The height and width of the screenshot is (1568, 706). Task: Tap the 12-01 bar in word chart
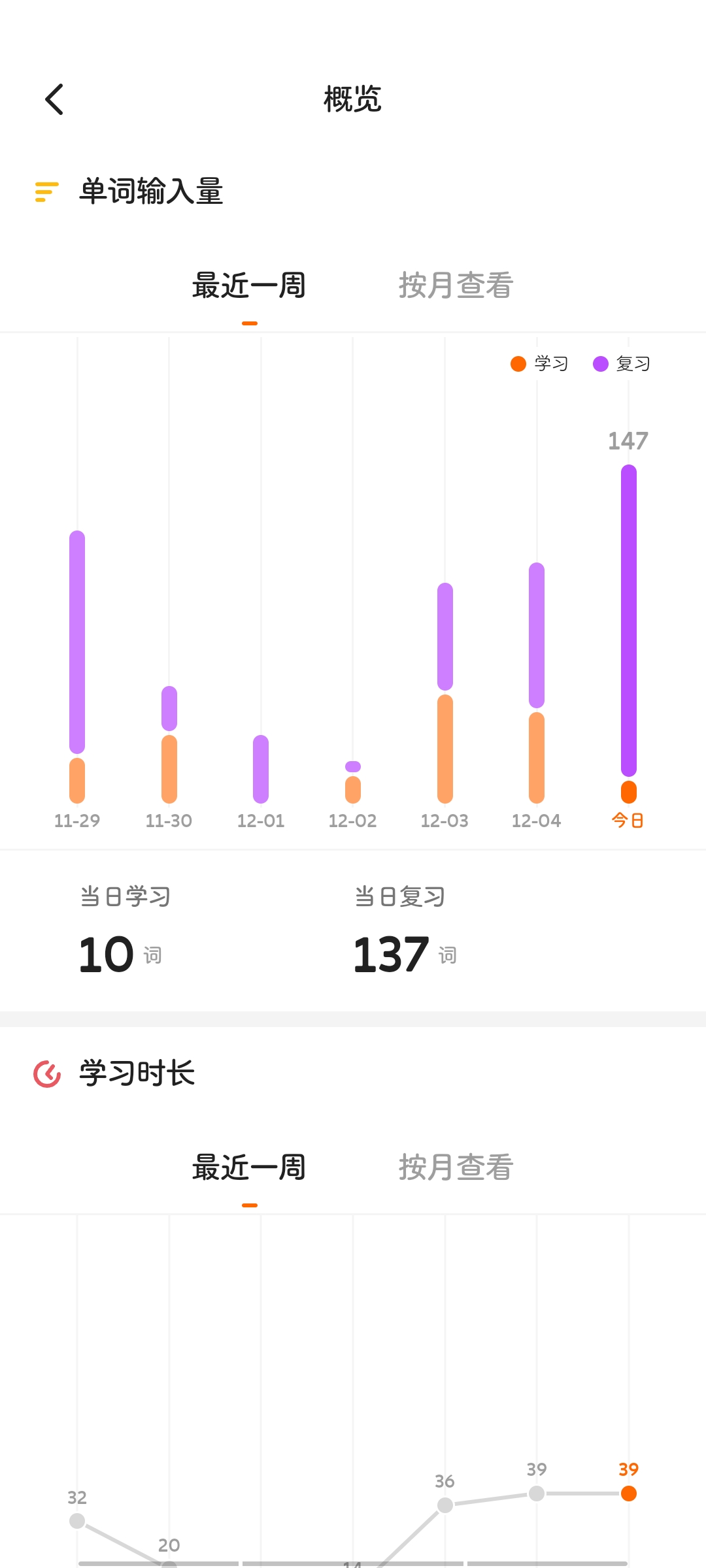(261, 769)
